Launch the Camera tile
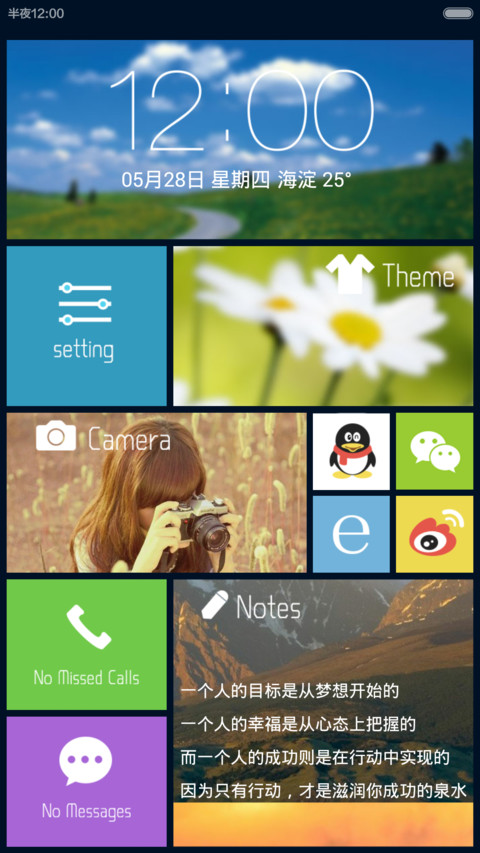Viewport: 480px width, 853px height. [157, 492]
